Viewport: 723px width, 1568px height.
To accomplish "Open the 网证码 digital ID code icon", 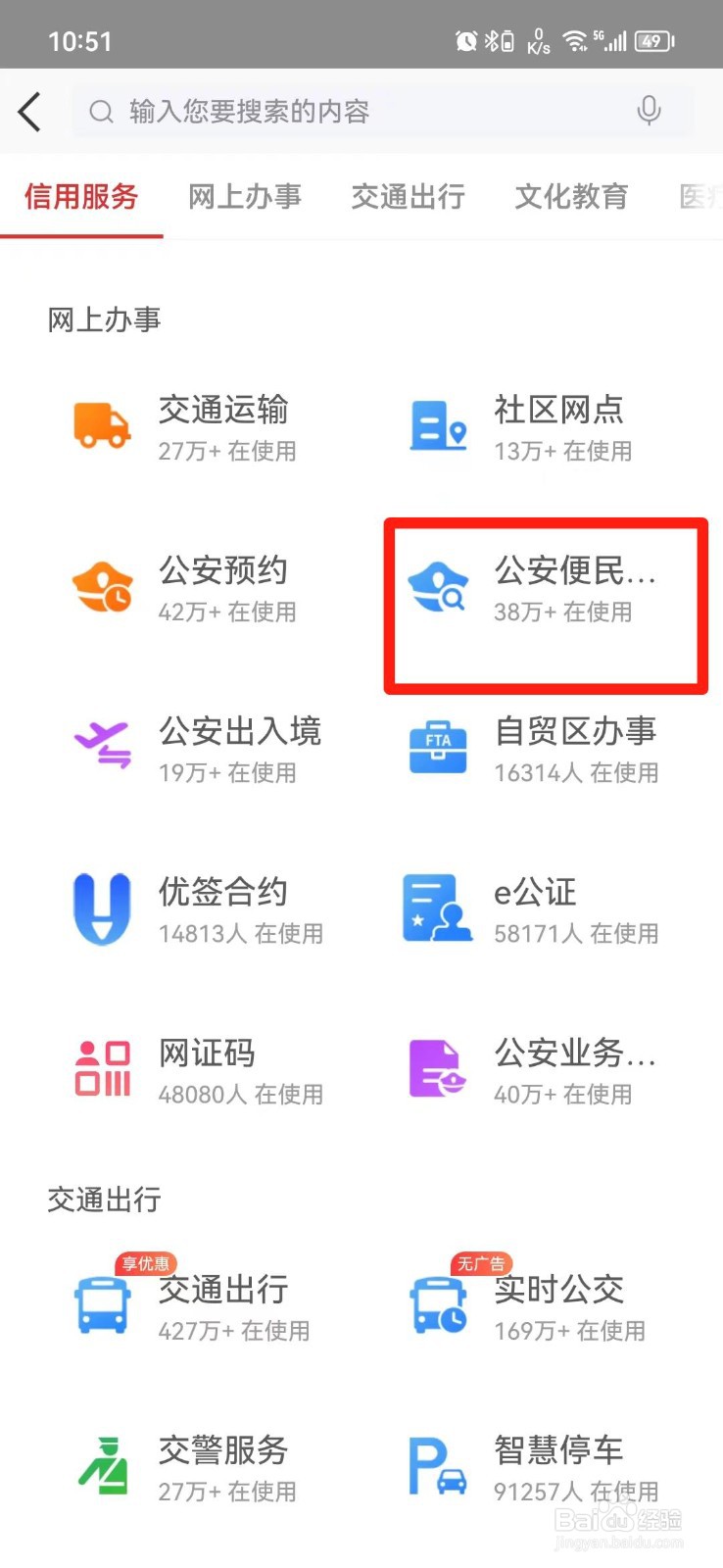I will [x=102, y=1069].
